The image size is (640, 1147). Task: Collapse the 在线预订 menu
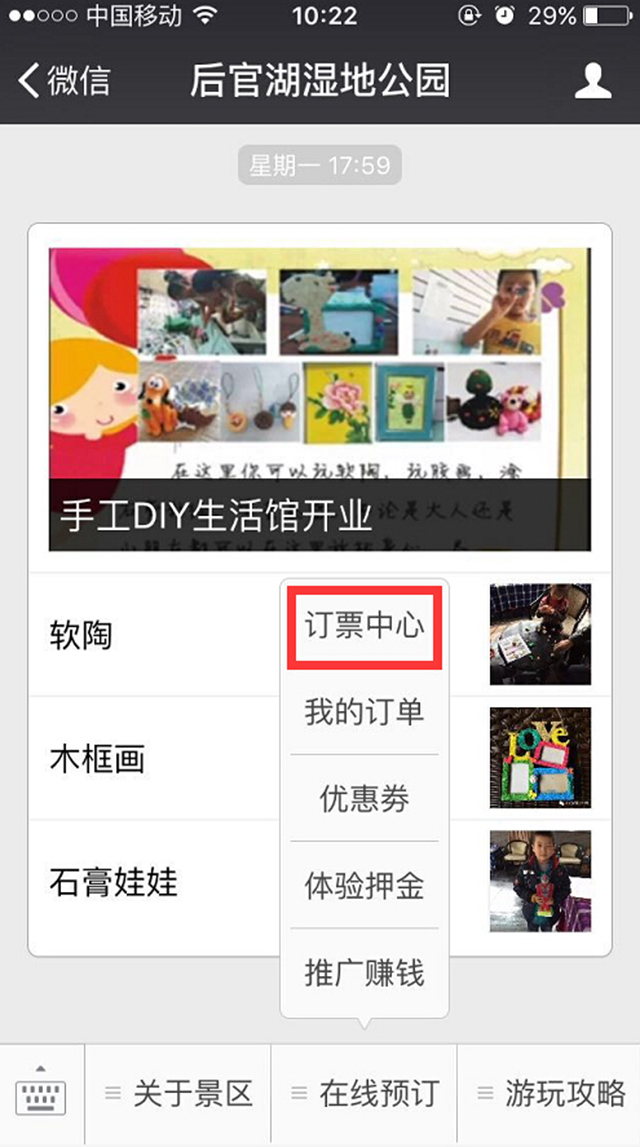(x=364, y=1094)
